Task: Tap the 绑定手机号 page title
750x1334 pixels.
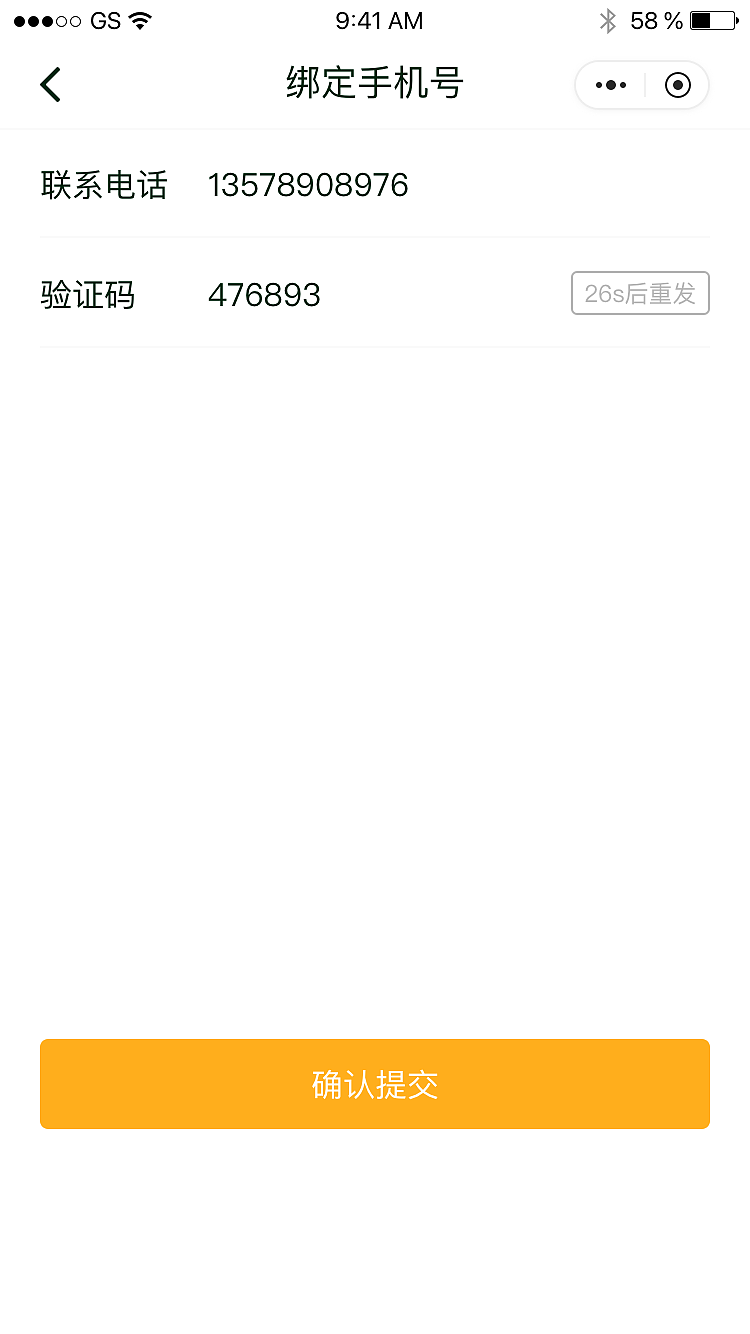Action: pos(375,85)
